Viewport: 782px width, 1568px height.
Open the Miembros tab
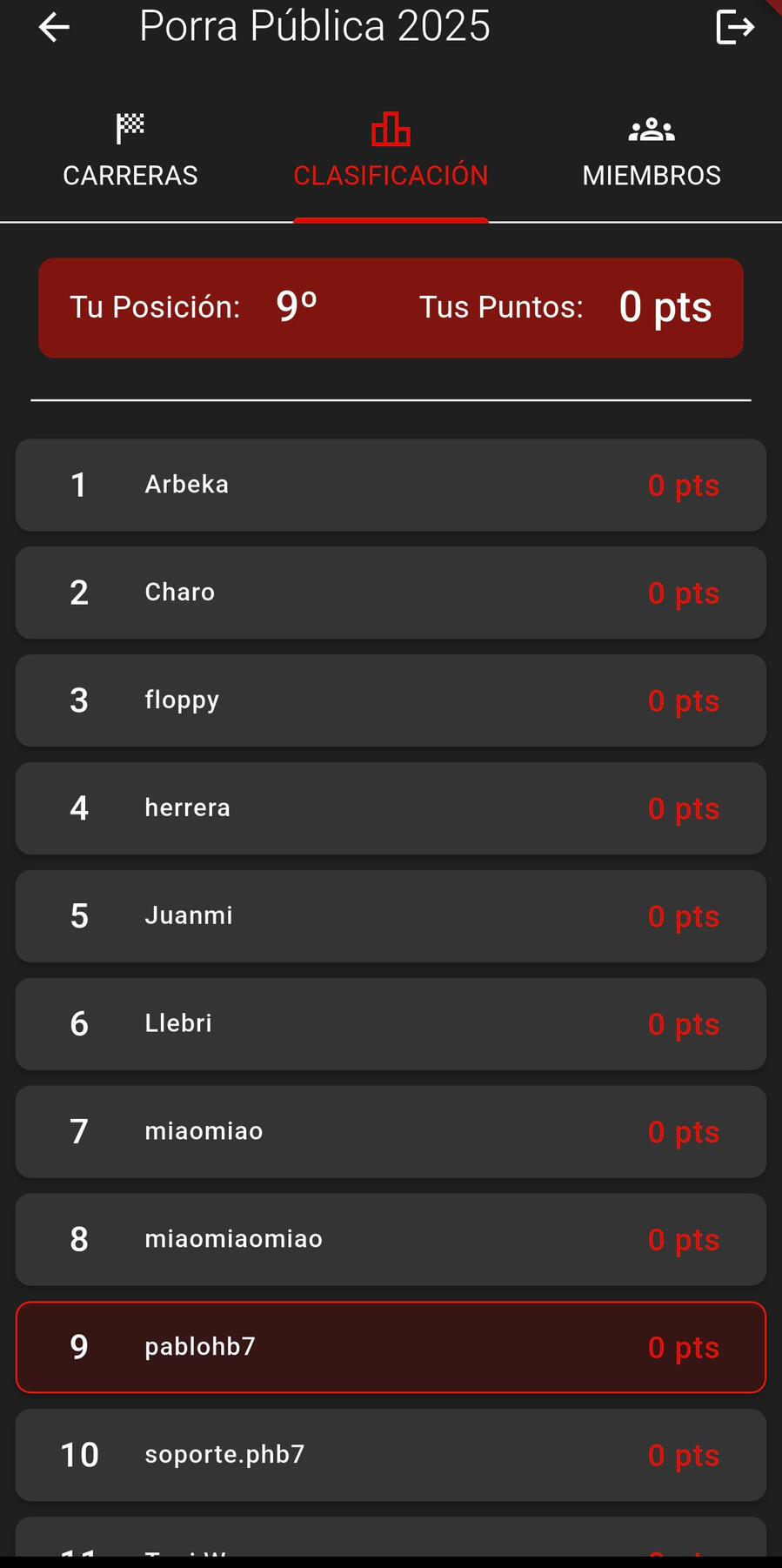point(652,152)
